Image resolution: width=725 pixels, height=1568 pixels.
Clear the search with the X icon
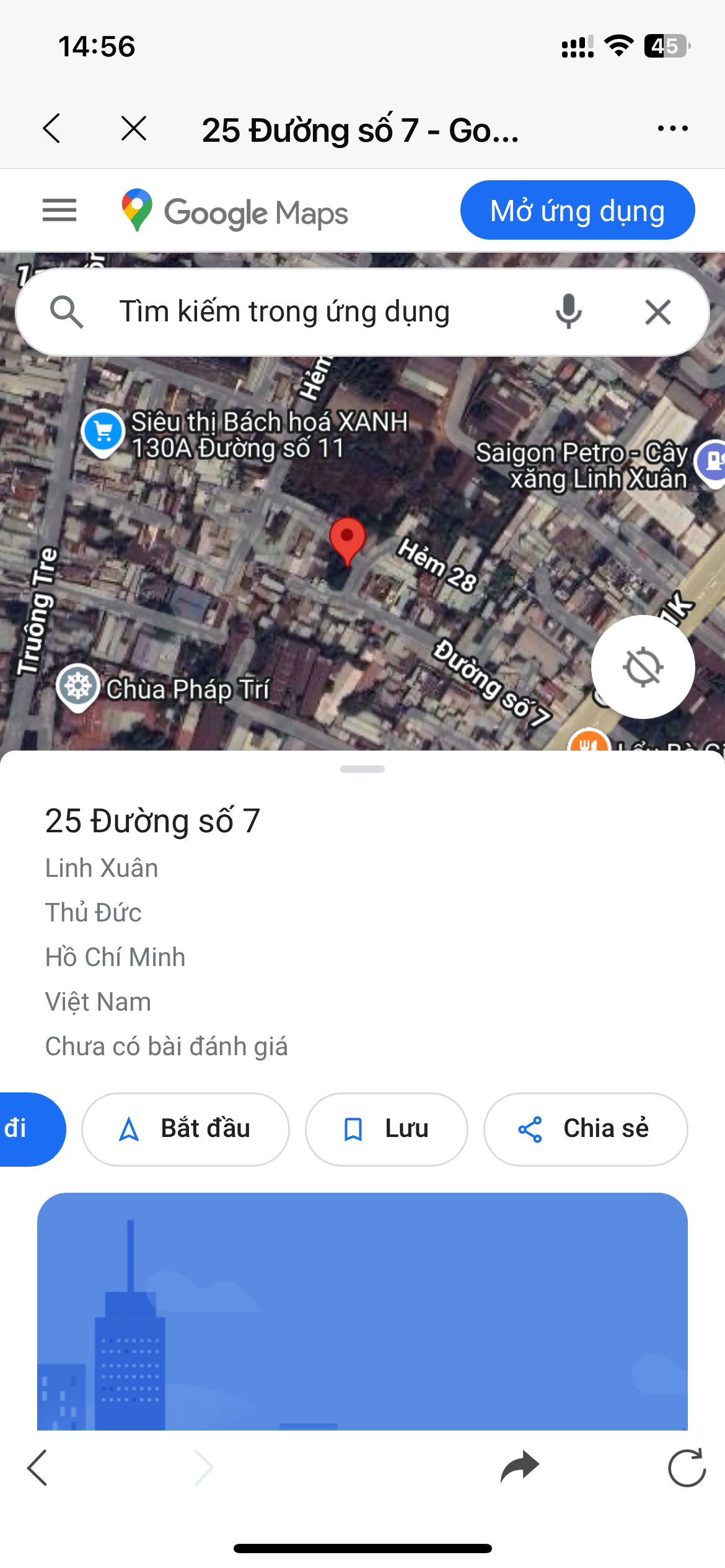coord(657,311)
